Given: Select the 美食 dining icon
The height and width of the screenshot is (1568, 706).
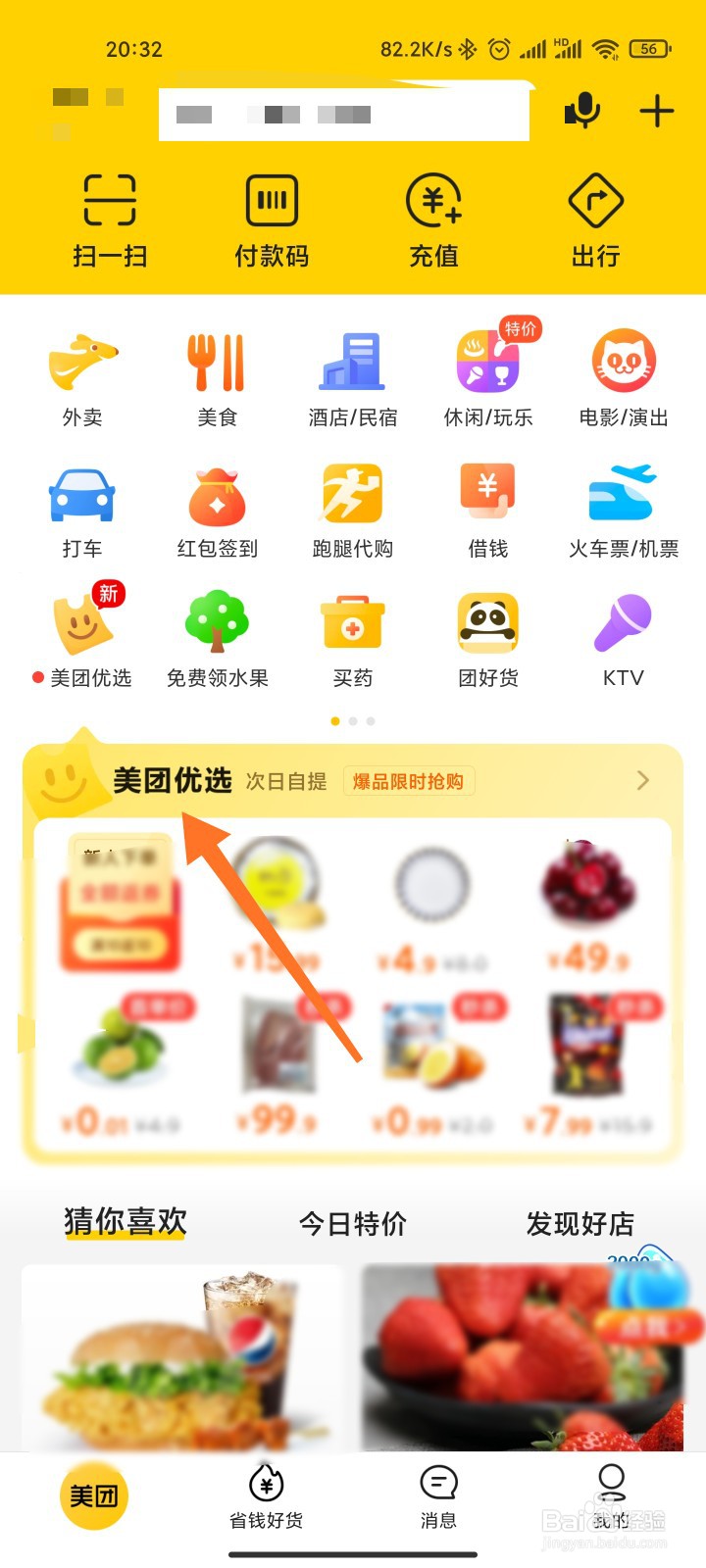Looking at the screenshot, I should (216, 372).
